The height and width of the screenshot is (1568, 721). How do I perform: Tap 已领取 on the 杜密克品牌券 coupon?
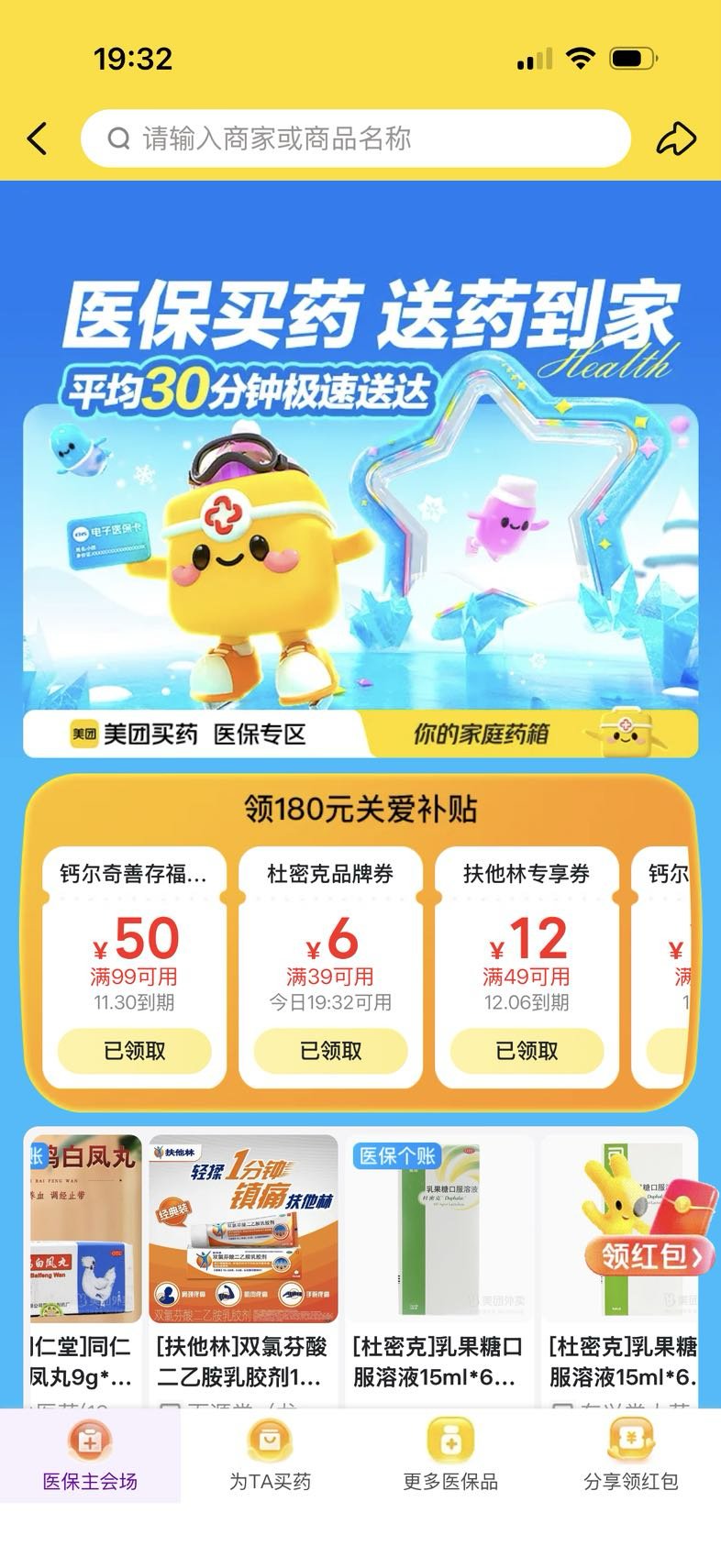330,1051
